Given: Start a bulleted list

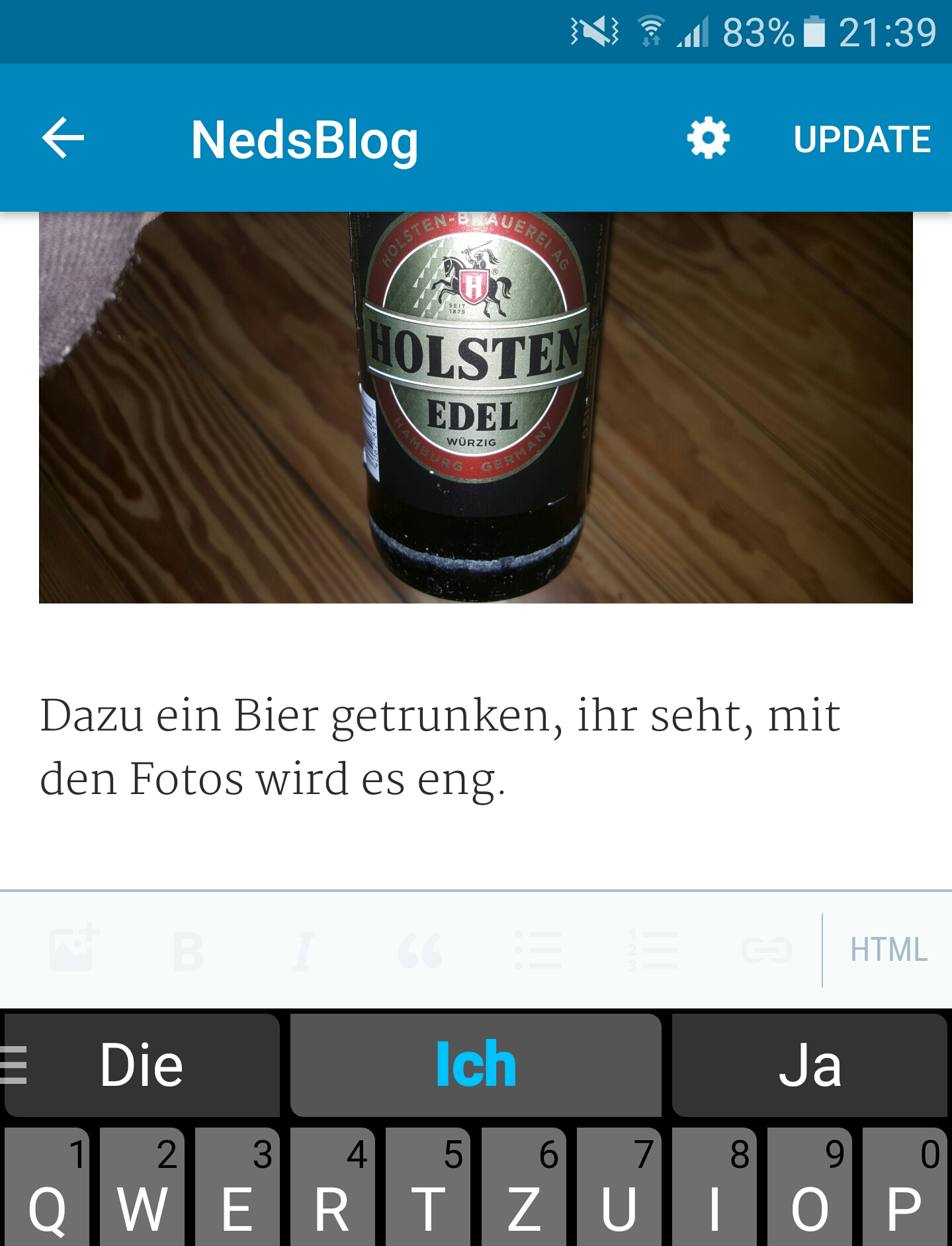Looking at the screenshot, I should (537, 950).
